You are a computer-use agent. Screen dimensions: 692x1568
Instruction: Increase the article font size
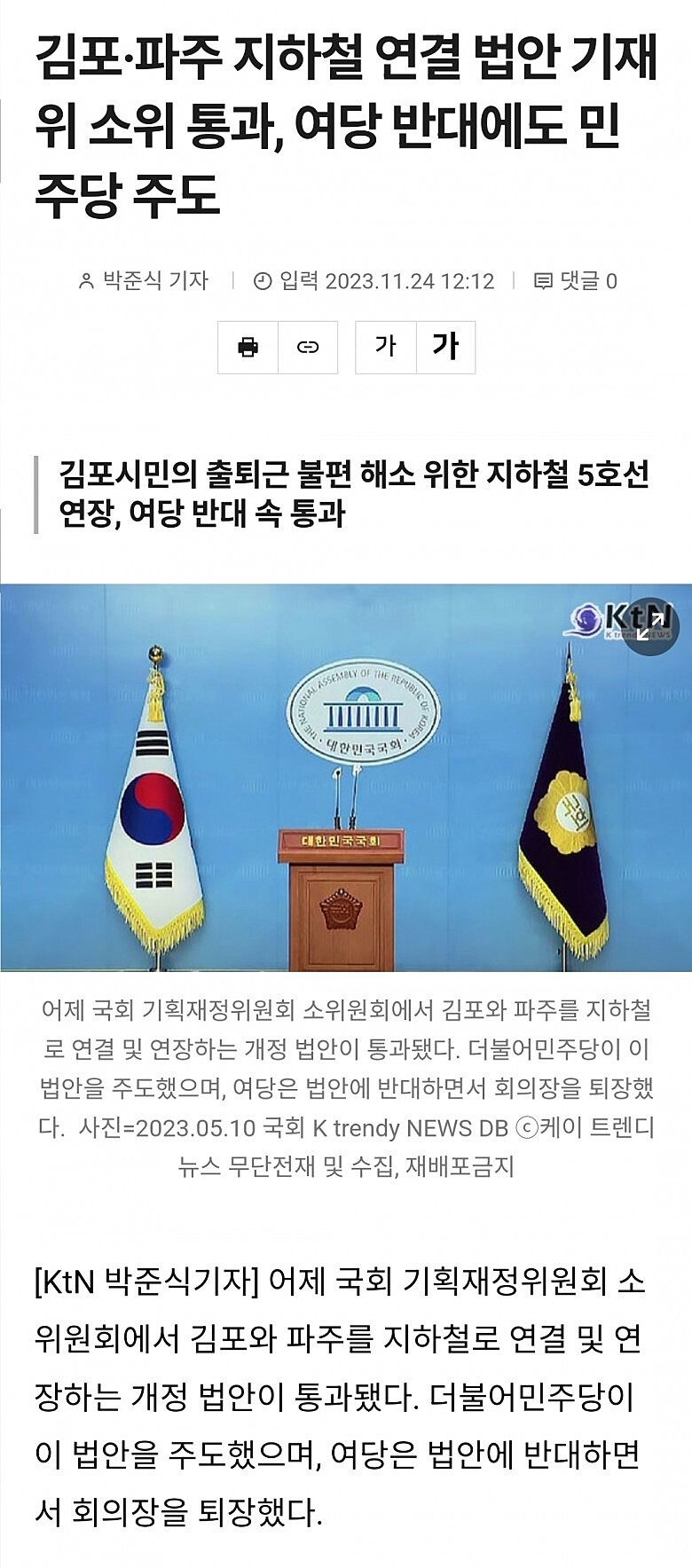(x=445, y=347)
